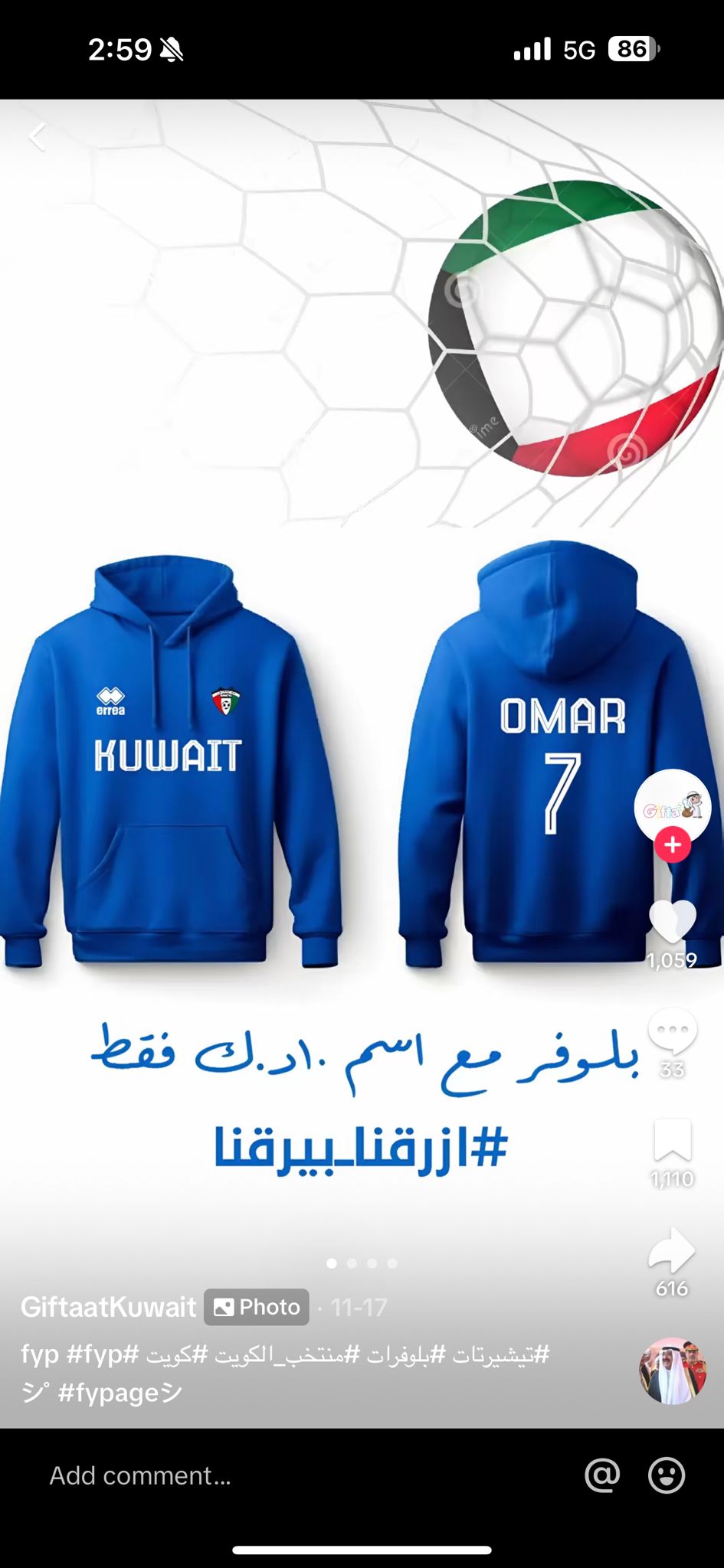This screenshot has height=1568, width=724.
Task: Go back using the top-left arrow
Action: 37,137
